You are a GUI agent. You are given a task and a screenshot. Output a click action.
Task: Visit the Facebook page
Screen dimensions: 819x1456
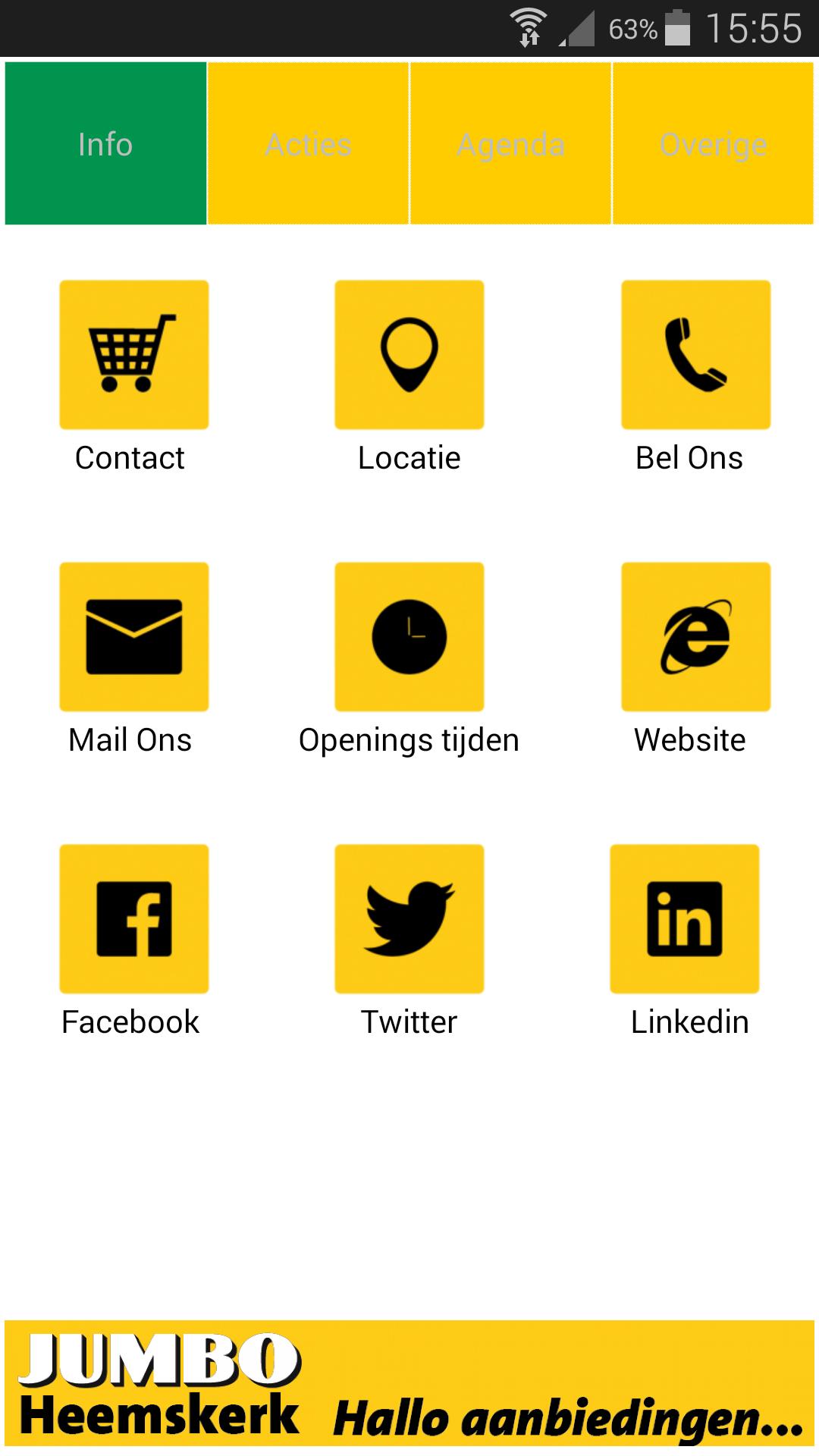[134, 919]
